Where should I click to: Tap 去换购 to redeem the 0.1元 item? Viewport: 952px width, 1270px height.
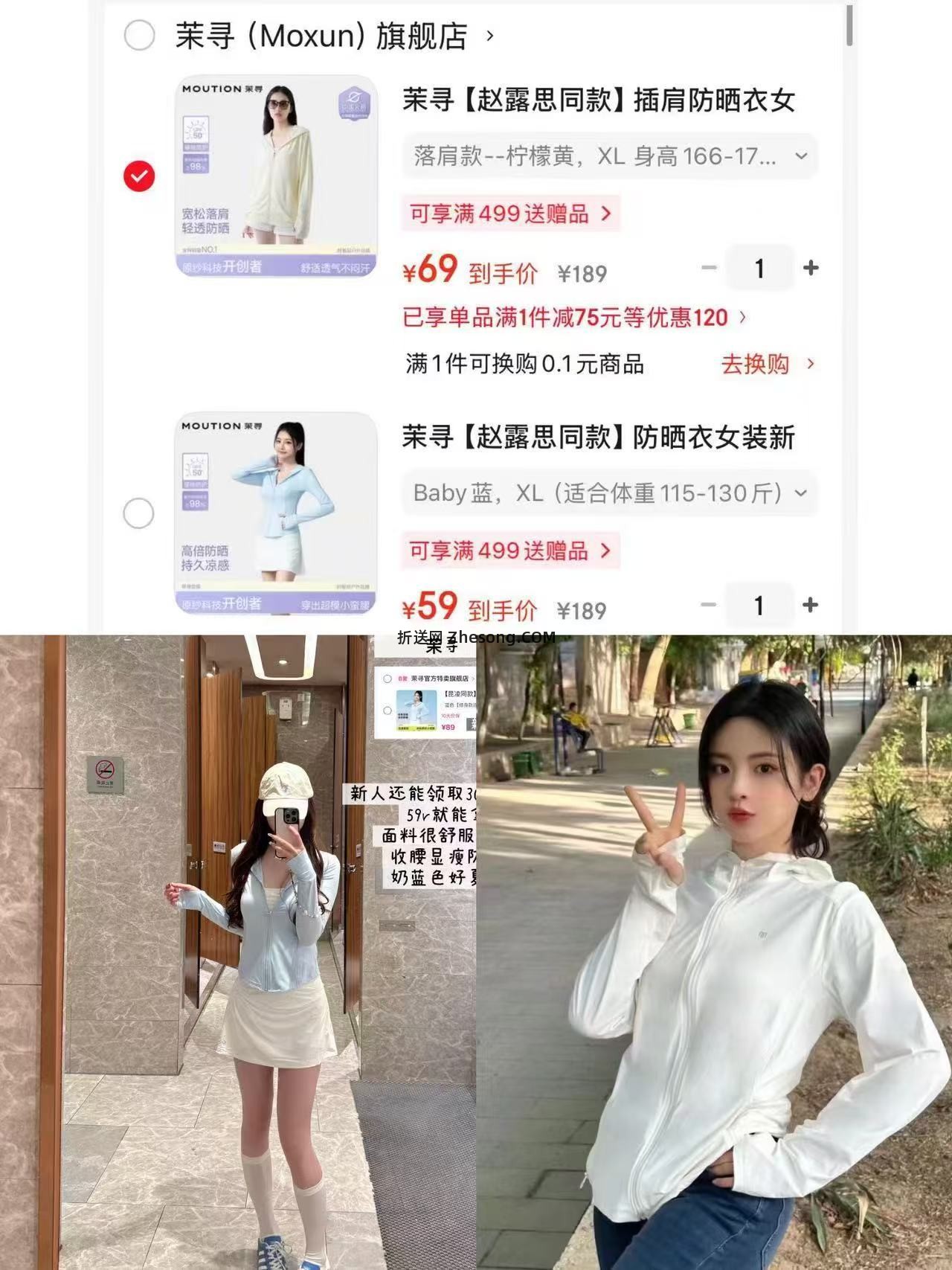(756, 365)
